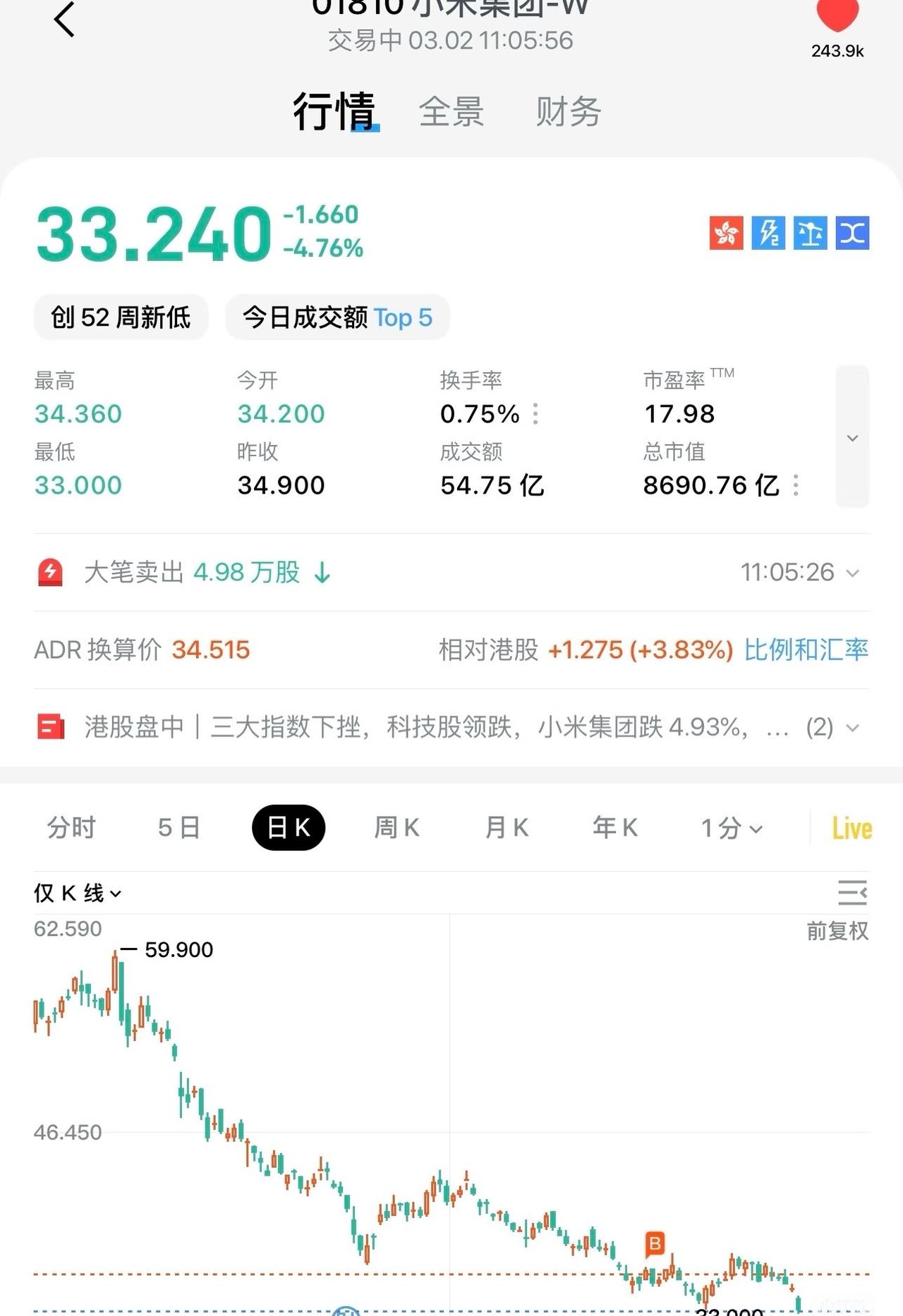The height and width of the screenshot is (1316, 903).
Task: Open the 成交额 Top 5 link
Action: tap(337, 317)
